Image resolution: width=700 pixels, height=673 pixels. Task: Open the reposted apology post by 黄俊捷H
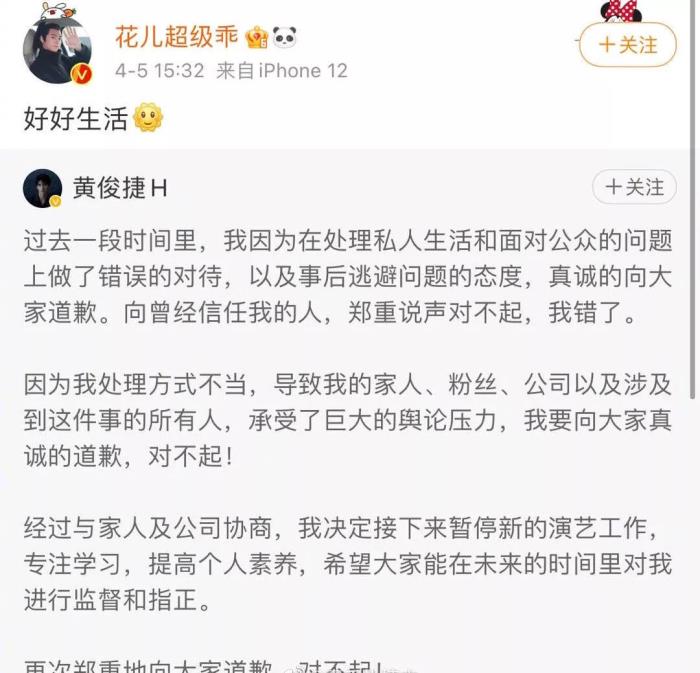click(348, 420)
